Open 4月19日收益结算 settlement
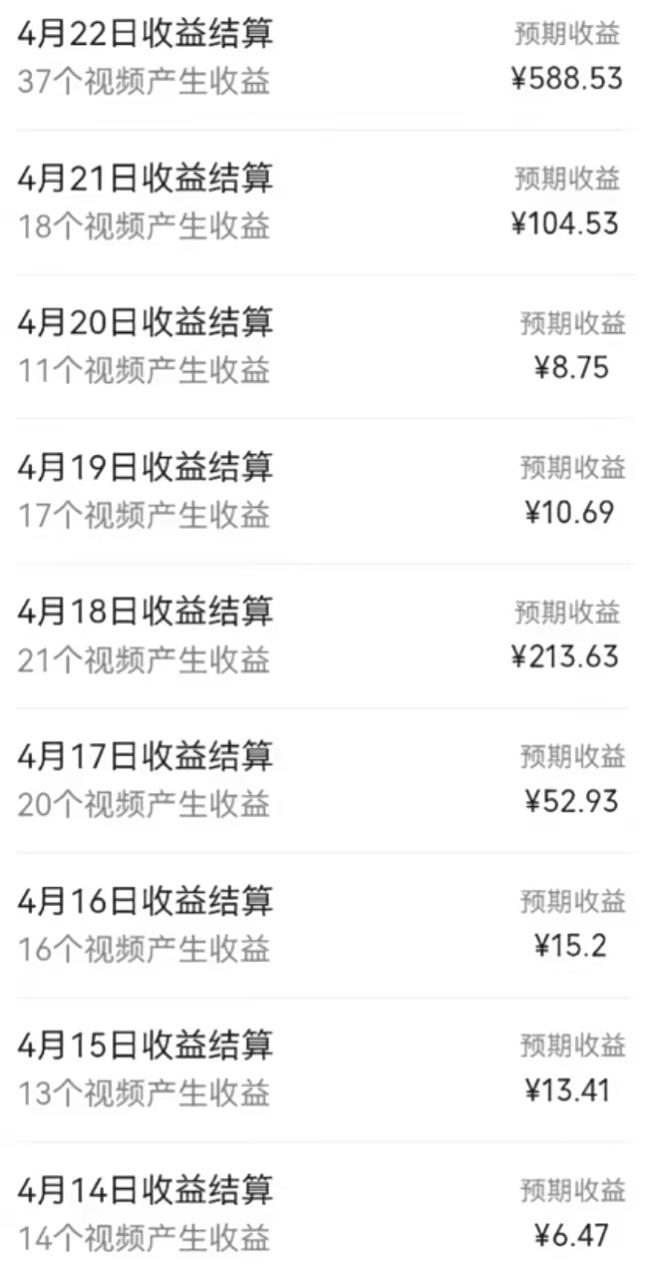The image size is (652, 1280). [145, 468]
